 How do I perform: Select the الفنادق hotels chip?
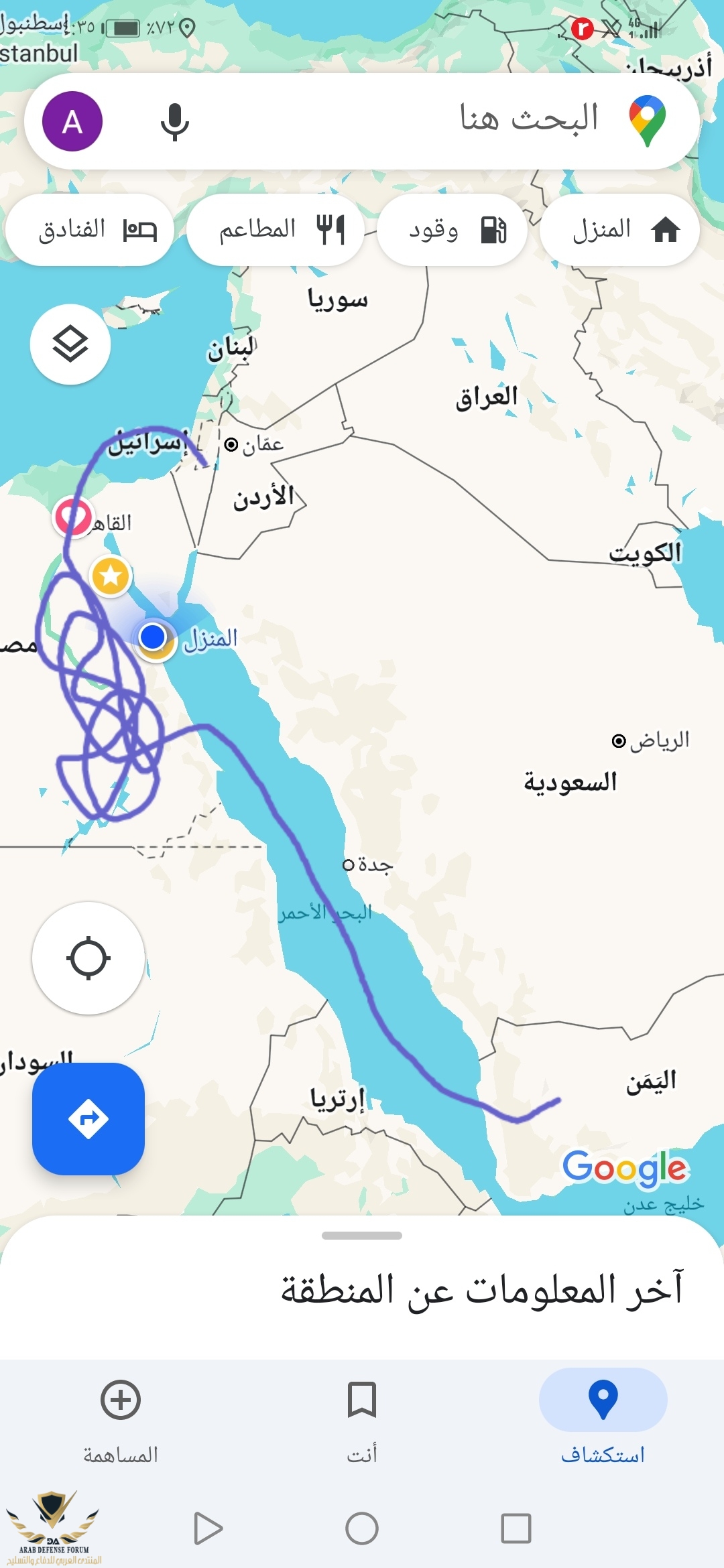coord(90,230)
